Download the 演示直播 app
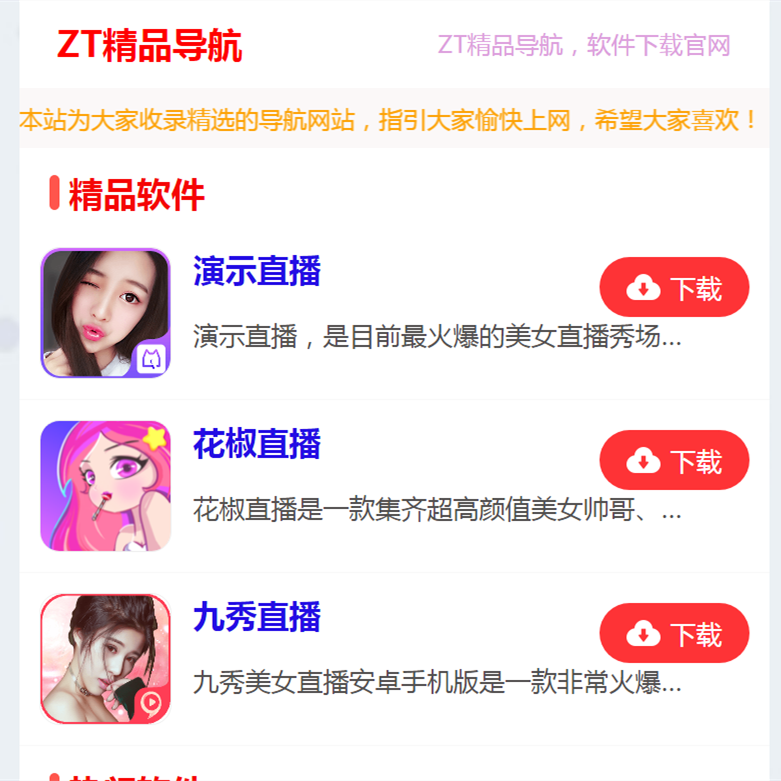 [674, 288]
